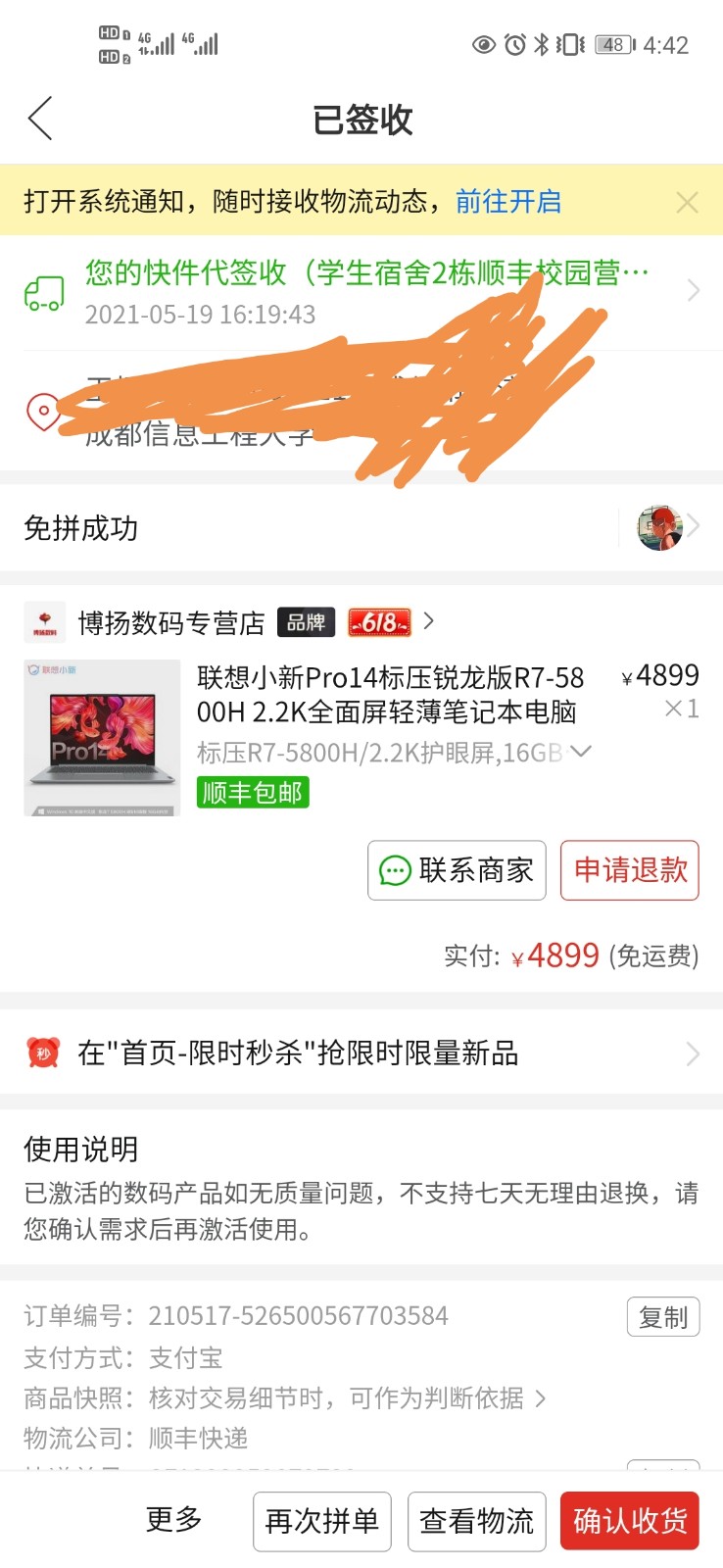723x1568 pixels.
Task: Tap 联系商家 to contact the seller
Action: coord(456,870)
